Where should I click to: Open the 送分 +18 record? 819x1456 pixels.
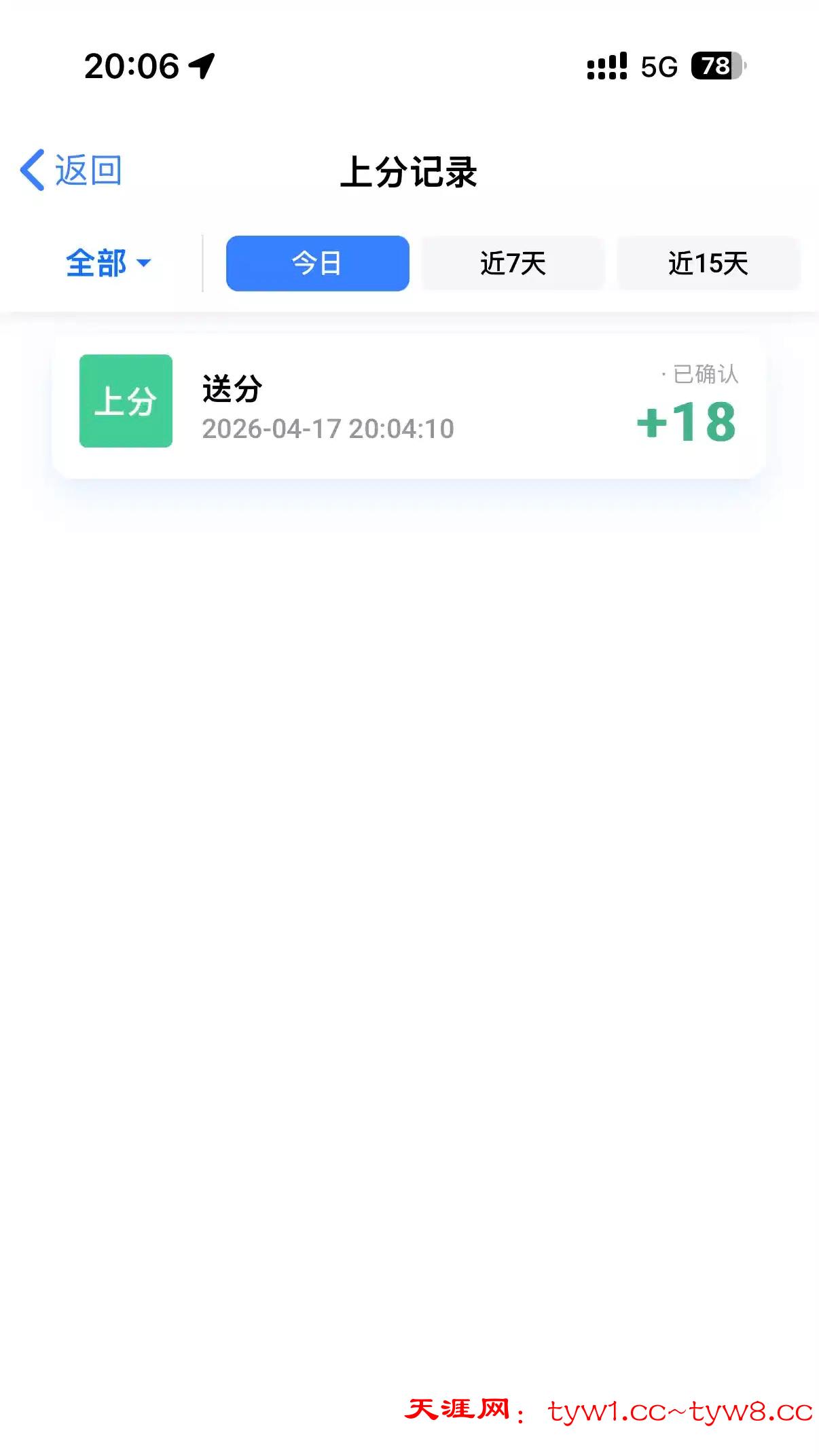pyautogui.click(x=409, y=406)
